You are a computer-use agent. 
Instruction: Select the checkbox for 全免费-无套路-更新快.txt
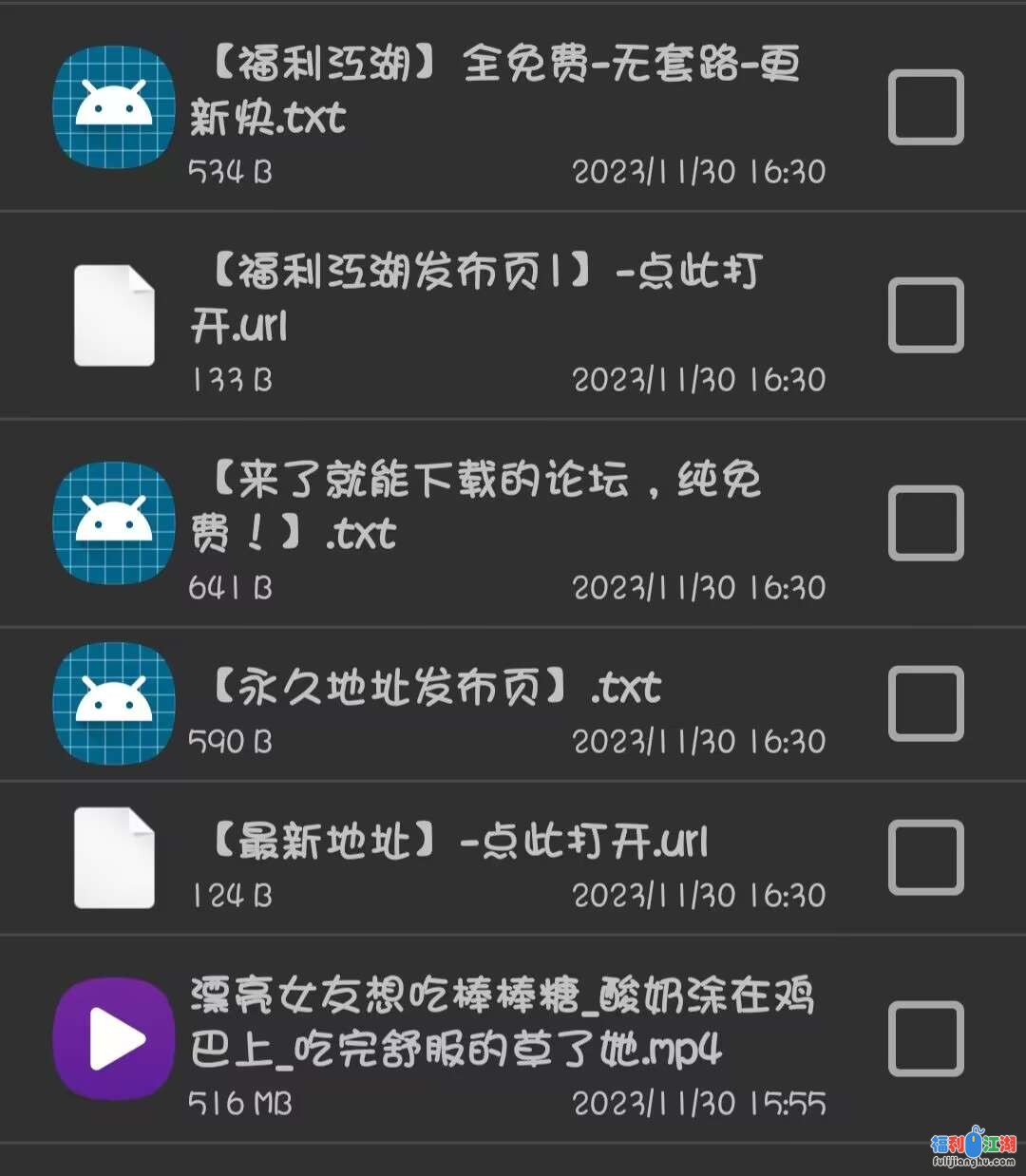point(925,107)
